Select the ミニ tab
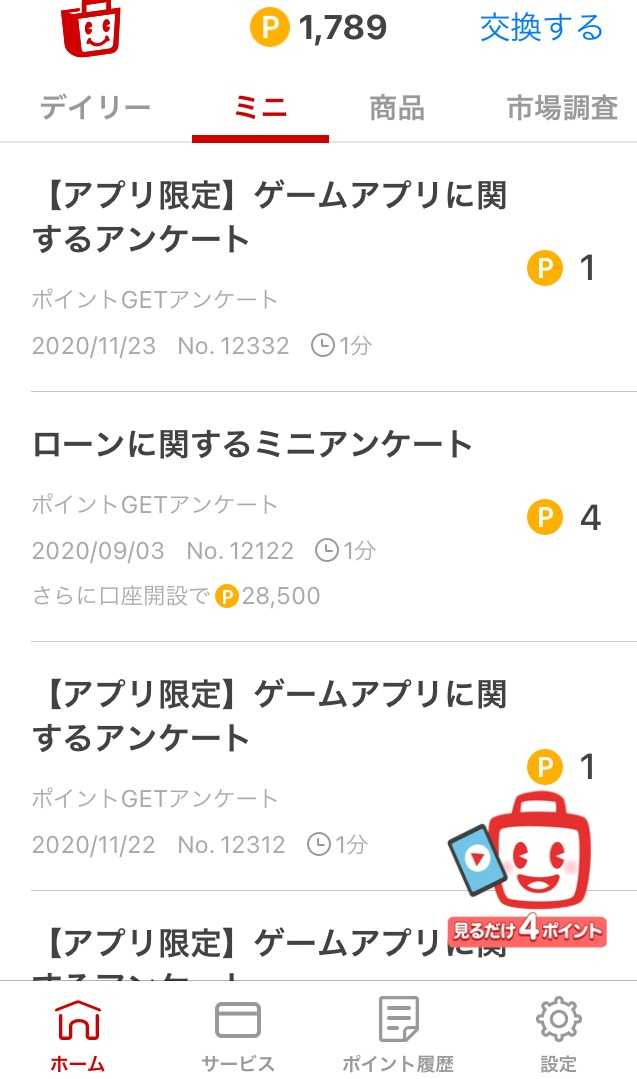Viewport: 637px width, 1079px height. pos(260,108)
